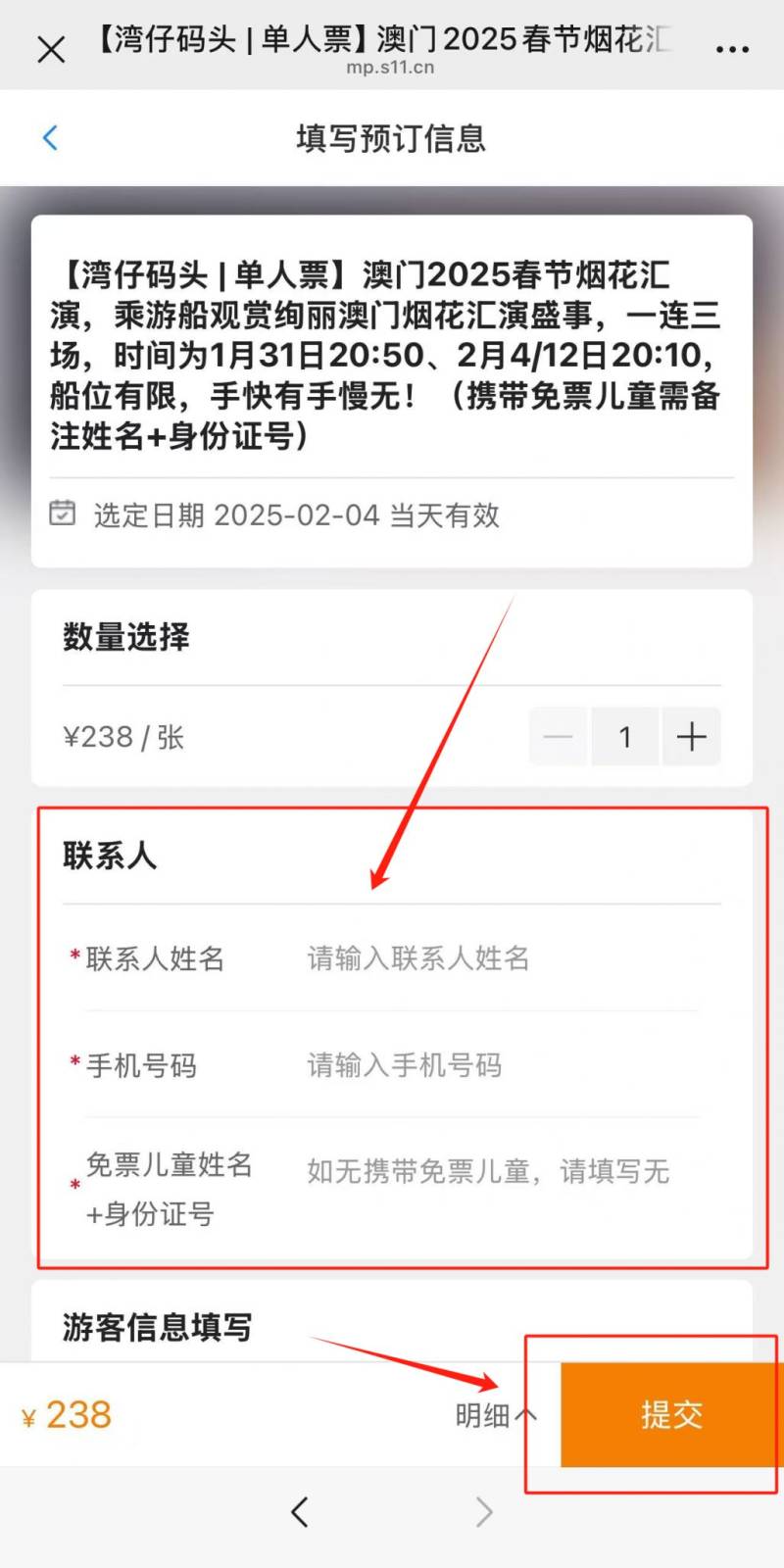The image size is (784, 1568).
Task: Go back from booking information page
Action: pos(51,138)
